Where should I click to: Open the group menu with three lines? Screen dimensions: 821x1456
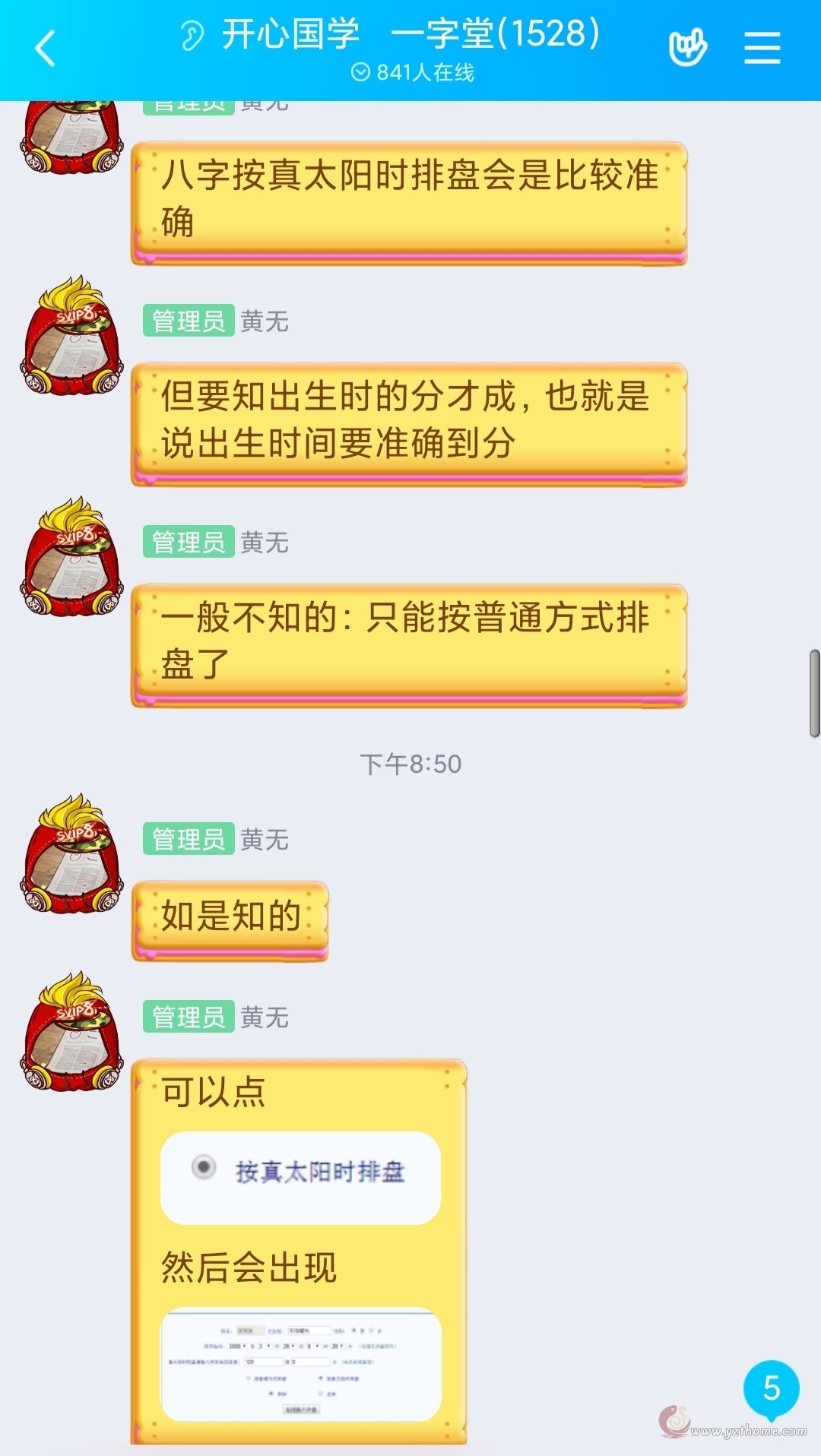coord(762,48)
